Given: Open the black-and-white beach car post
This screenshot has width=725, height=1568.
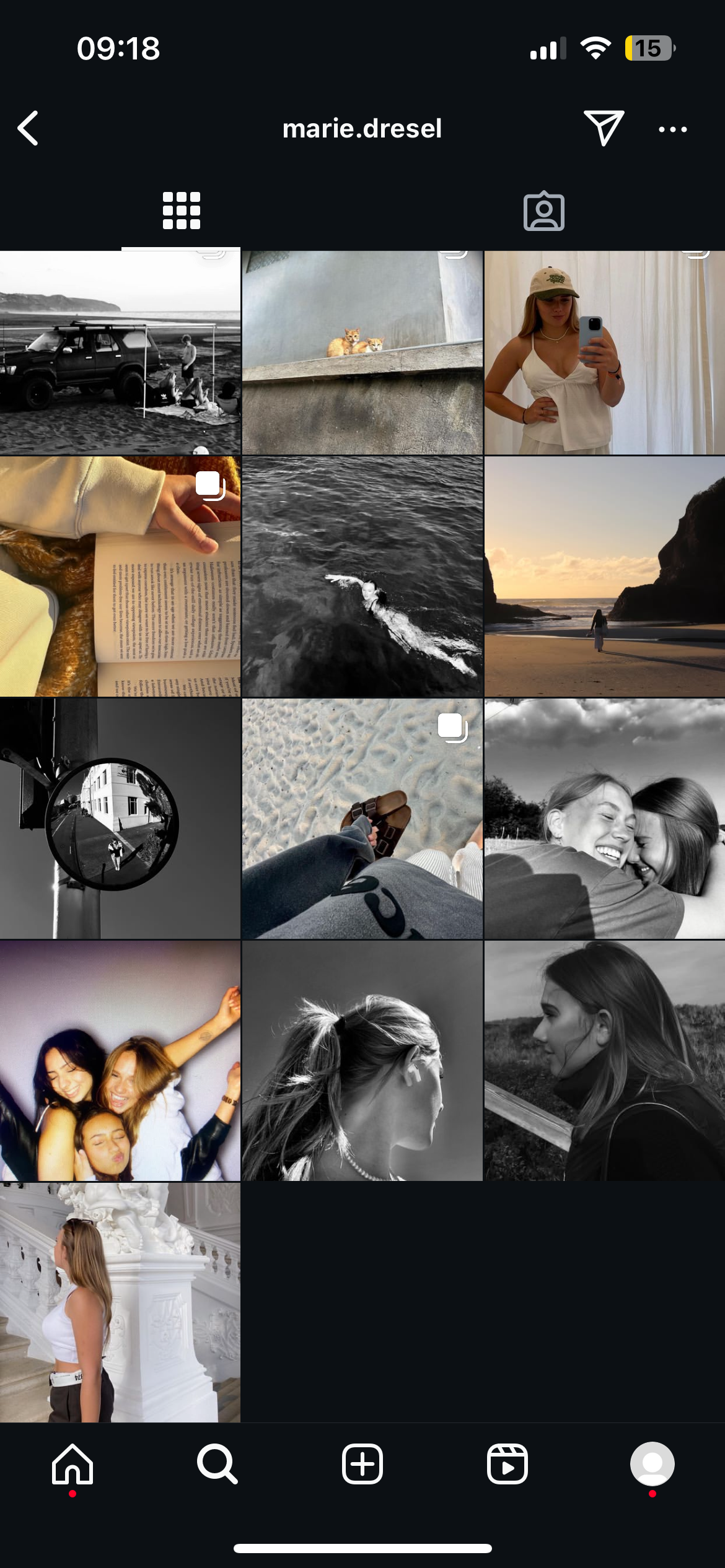Looking at the screenshot, I should pos(120,353).
